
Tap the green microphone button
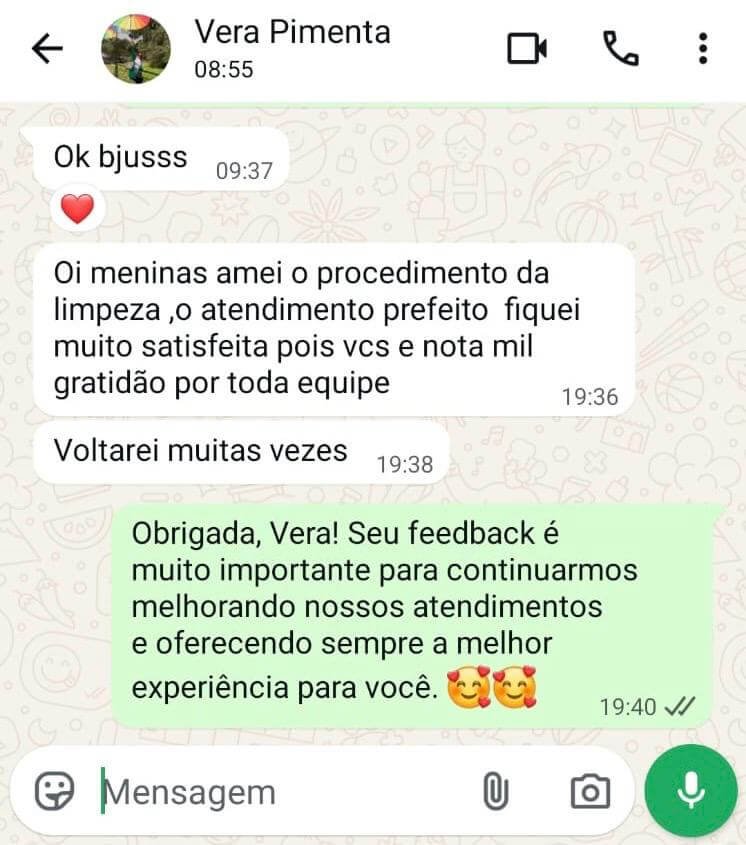(691, 790)
